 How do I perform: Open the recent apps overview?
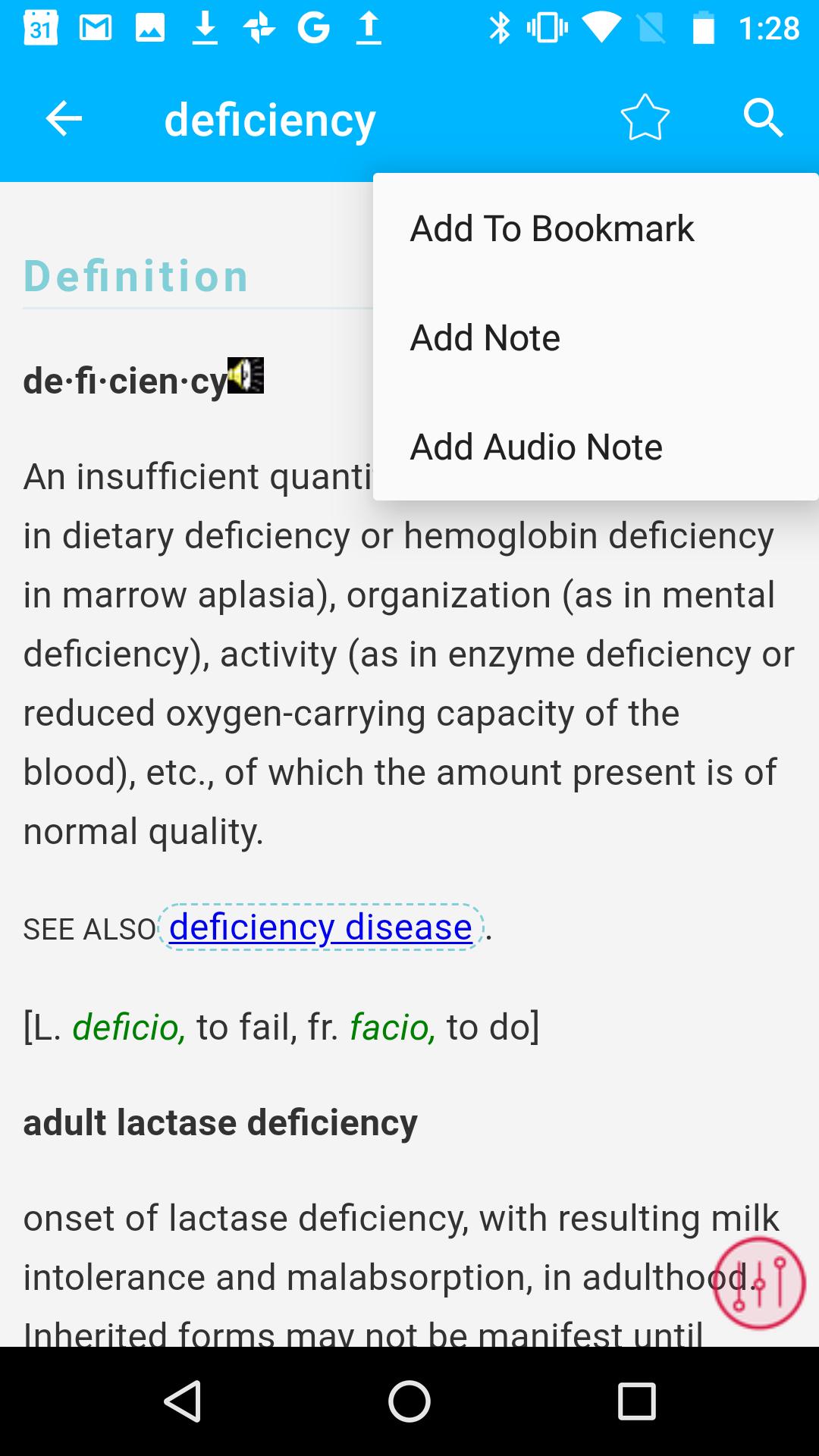(636, 1401)
